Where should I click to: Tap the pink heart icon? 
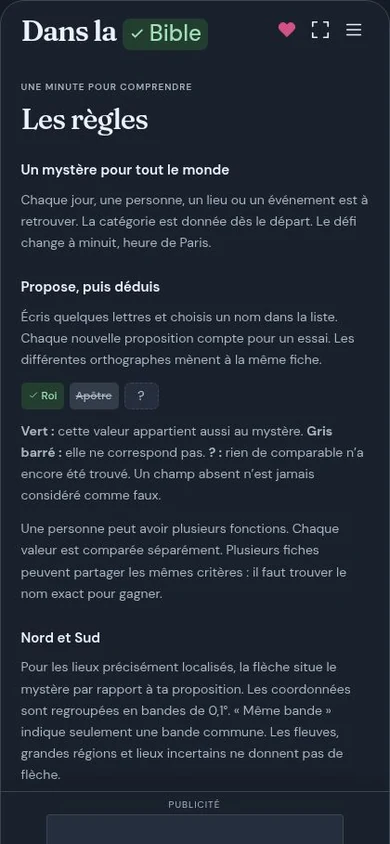tap(287, 30)
